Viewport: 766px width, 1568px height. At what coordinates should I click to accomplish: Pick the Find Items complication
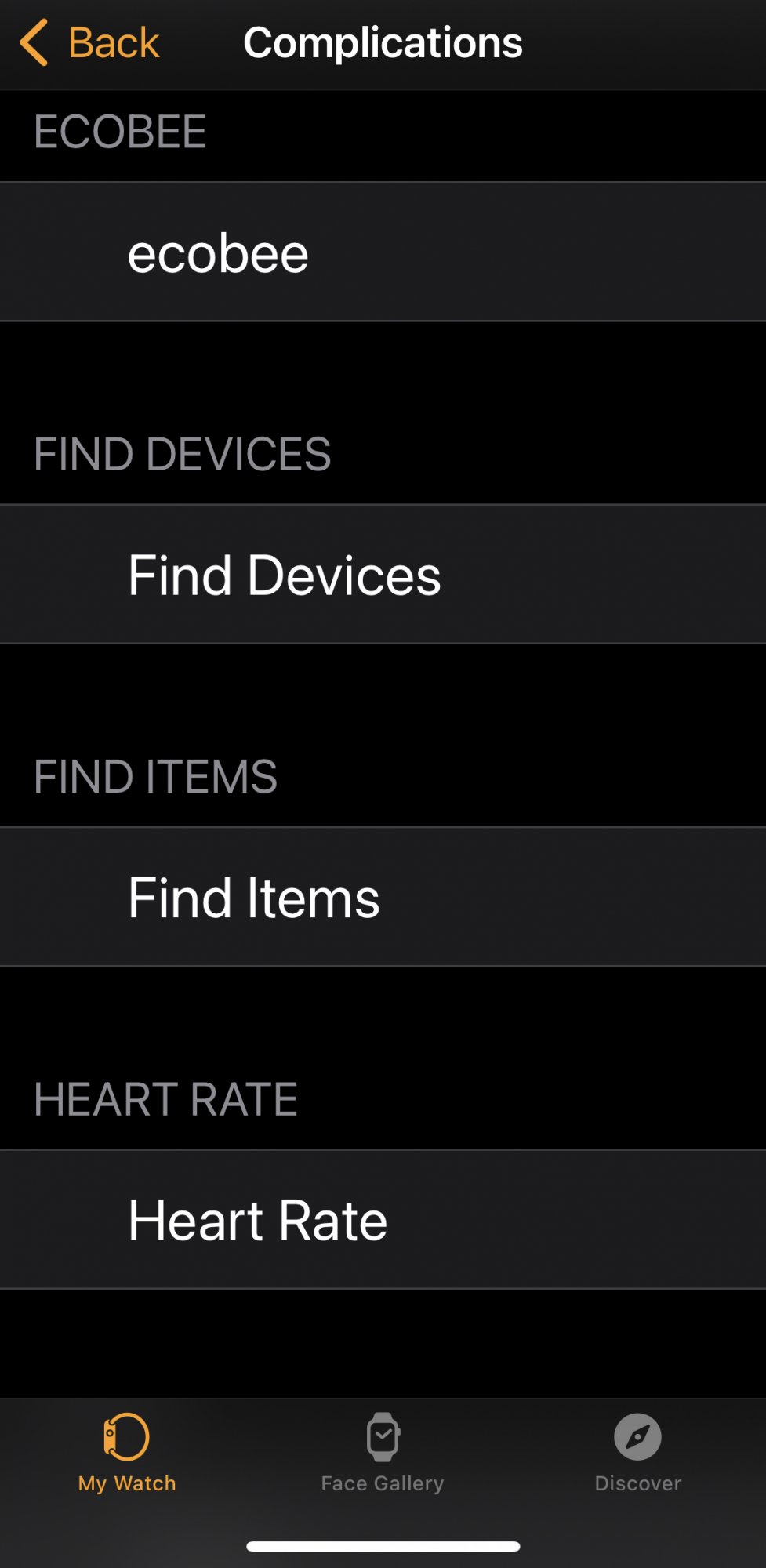tap(383, 897)
